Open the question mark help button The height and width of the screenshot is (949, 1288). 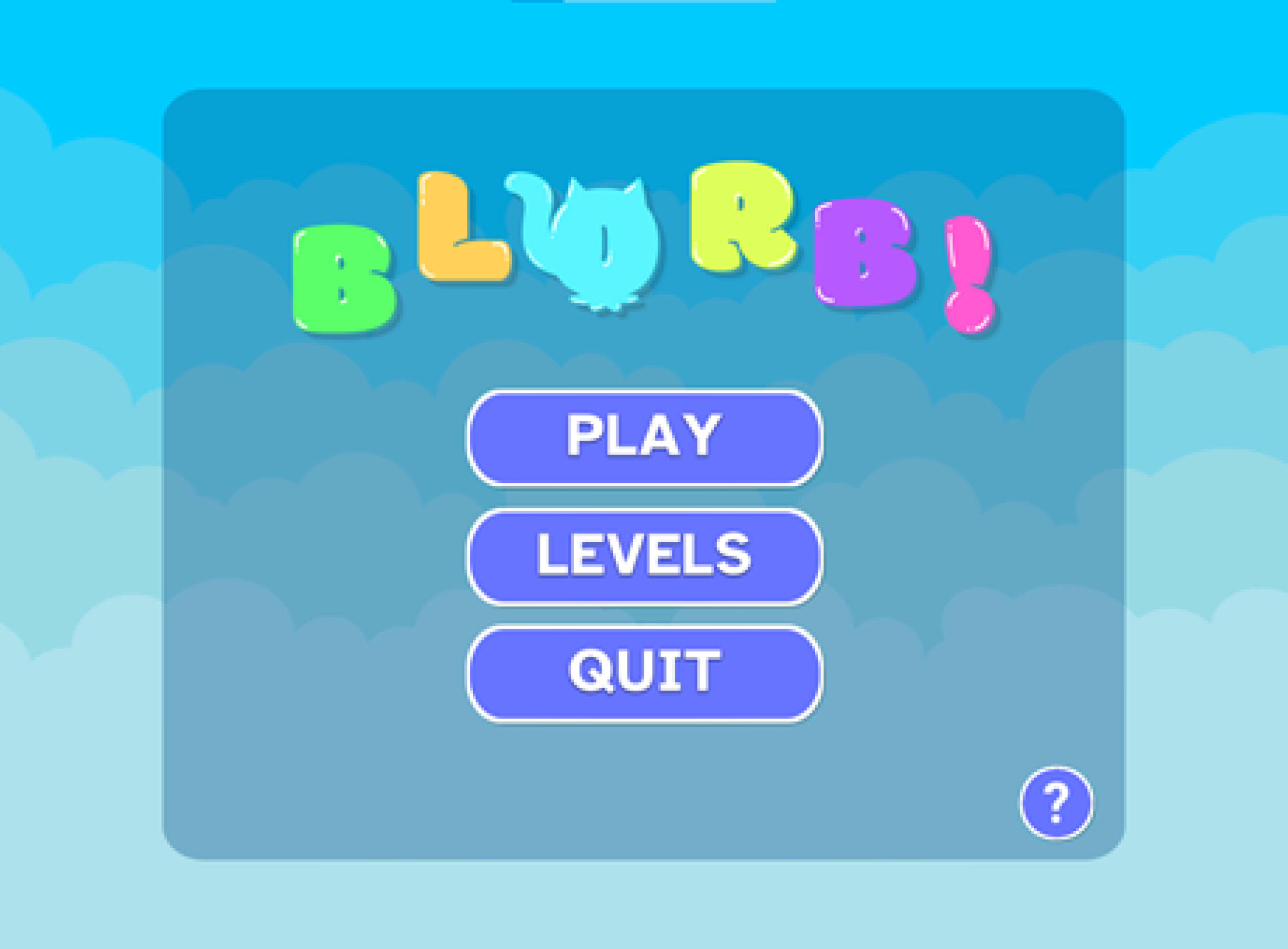(1056, 802)
